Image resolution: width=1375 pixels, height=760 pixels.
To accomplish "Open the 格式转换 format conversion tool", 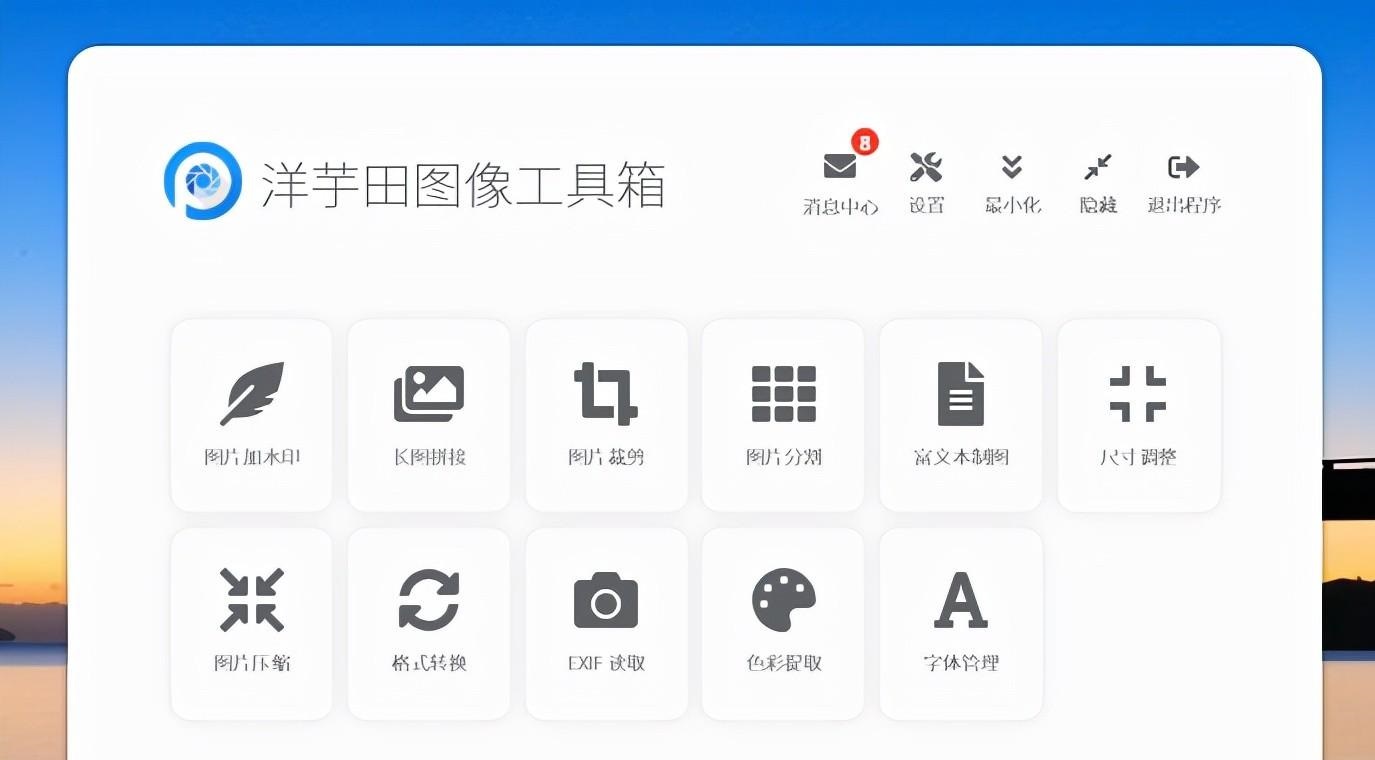I will (x=429, y=622).
